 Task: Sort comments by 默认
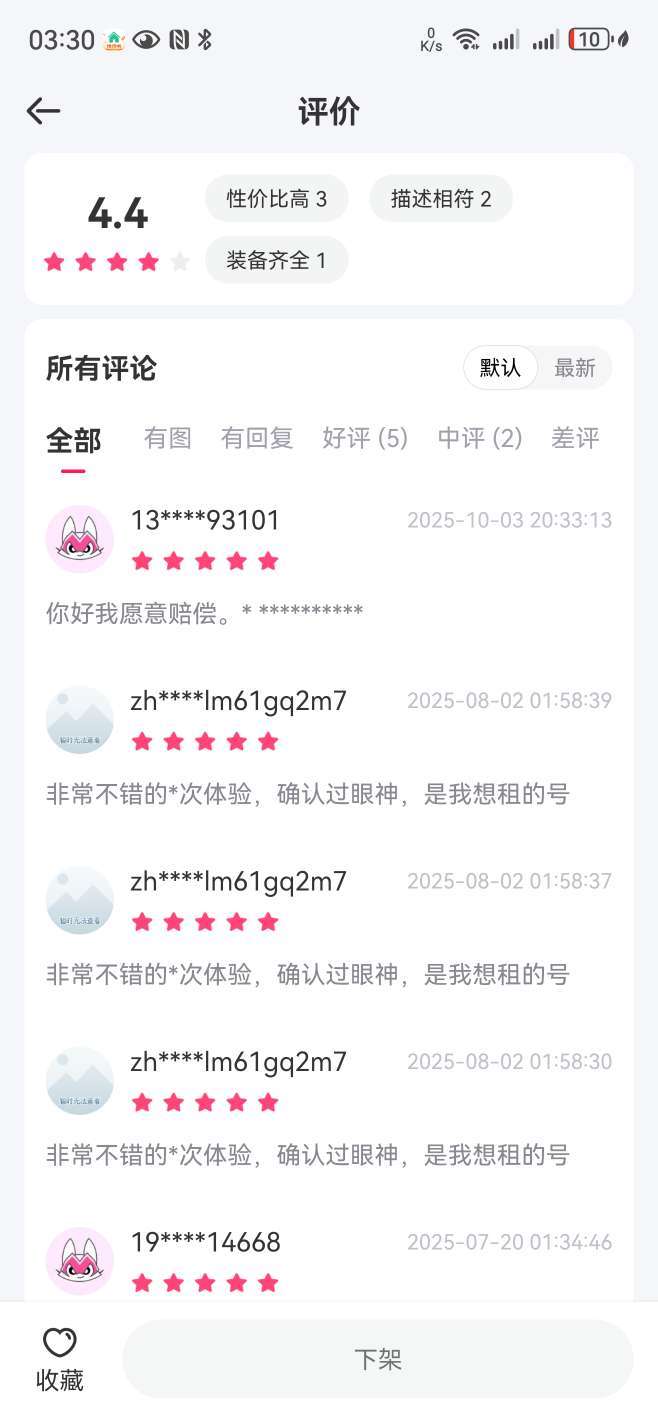pyautogui.click(x=501, y=368)
